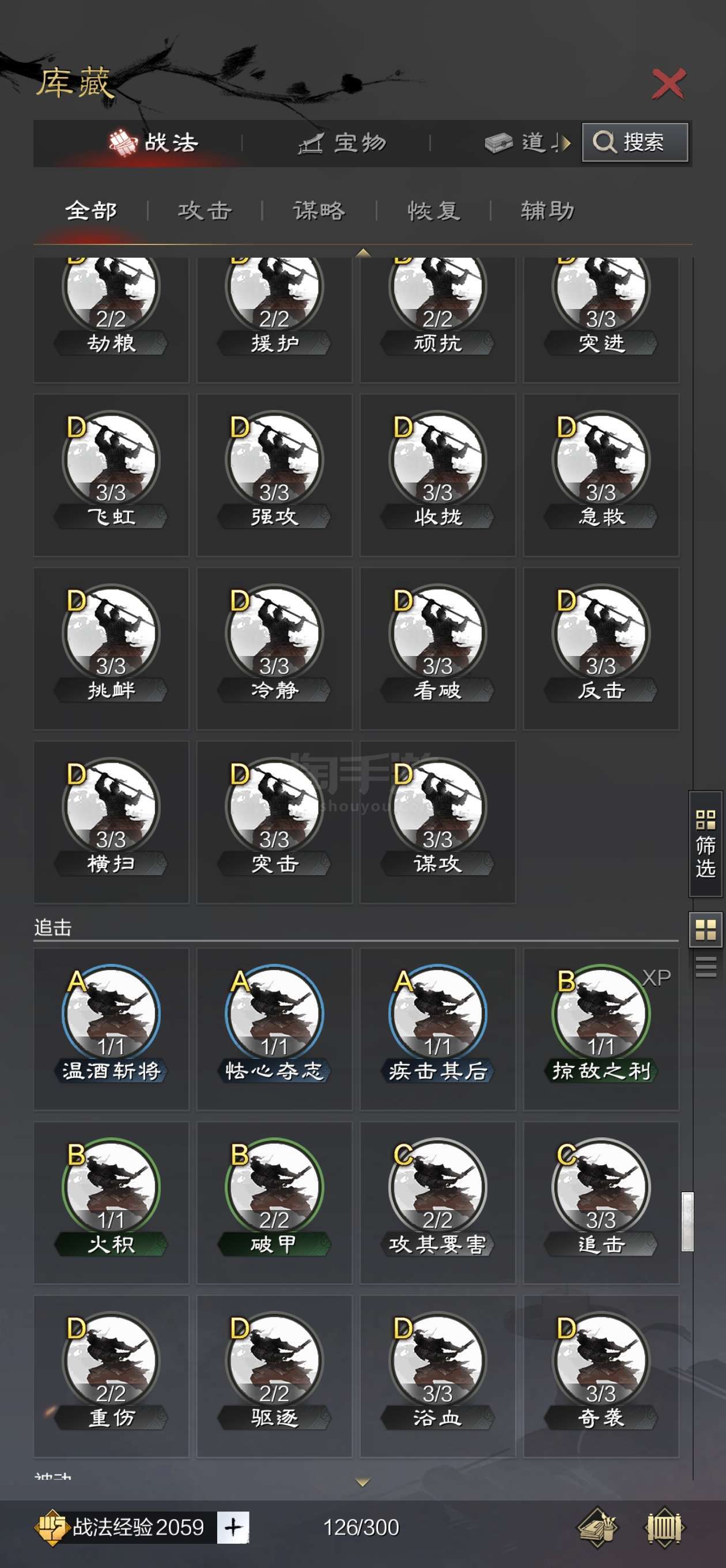This screenshot has height=1568, width=726.
Task: Show only 辅助 tactics
Action: (548, 211)
